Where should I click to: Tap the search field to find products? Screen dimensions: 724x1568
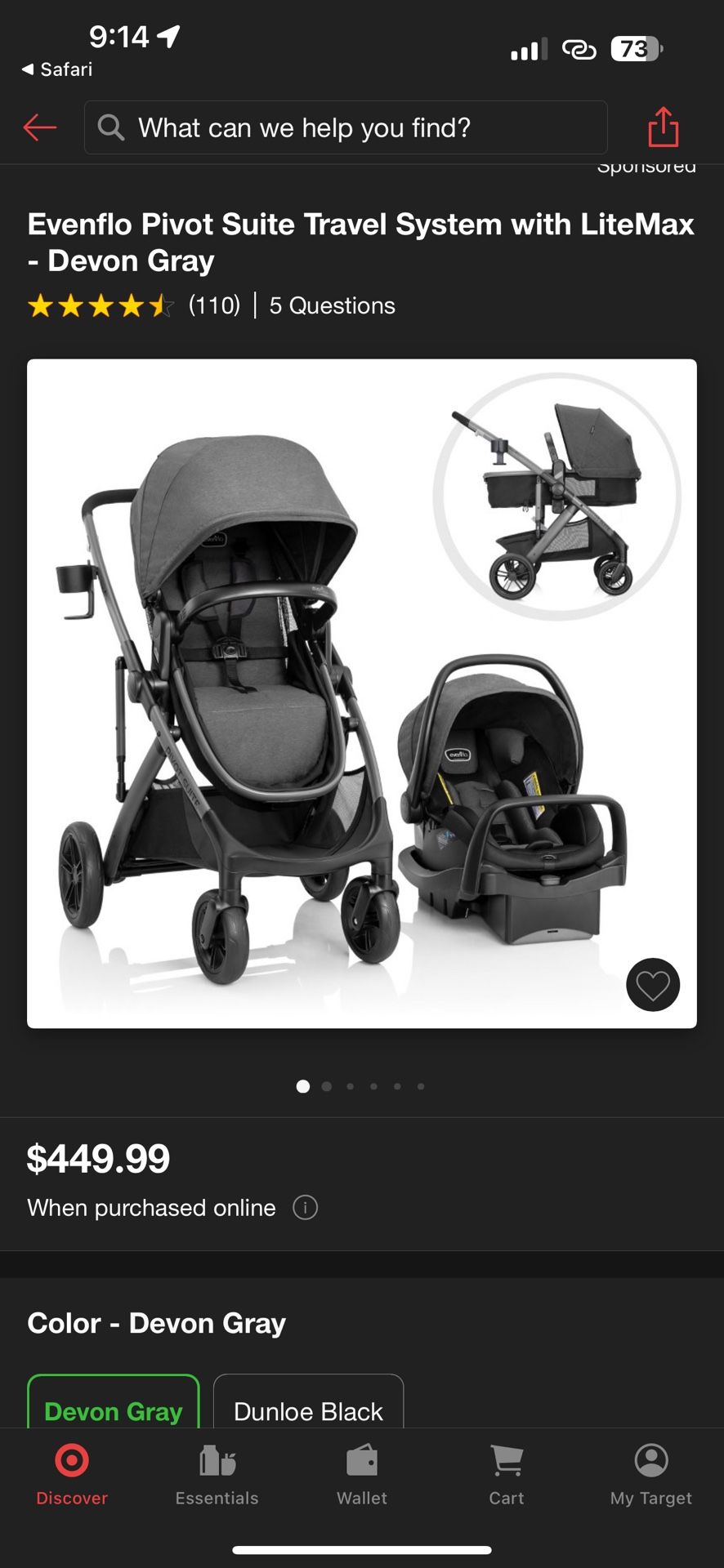click(346, 127)
